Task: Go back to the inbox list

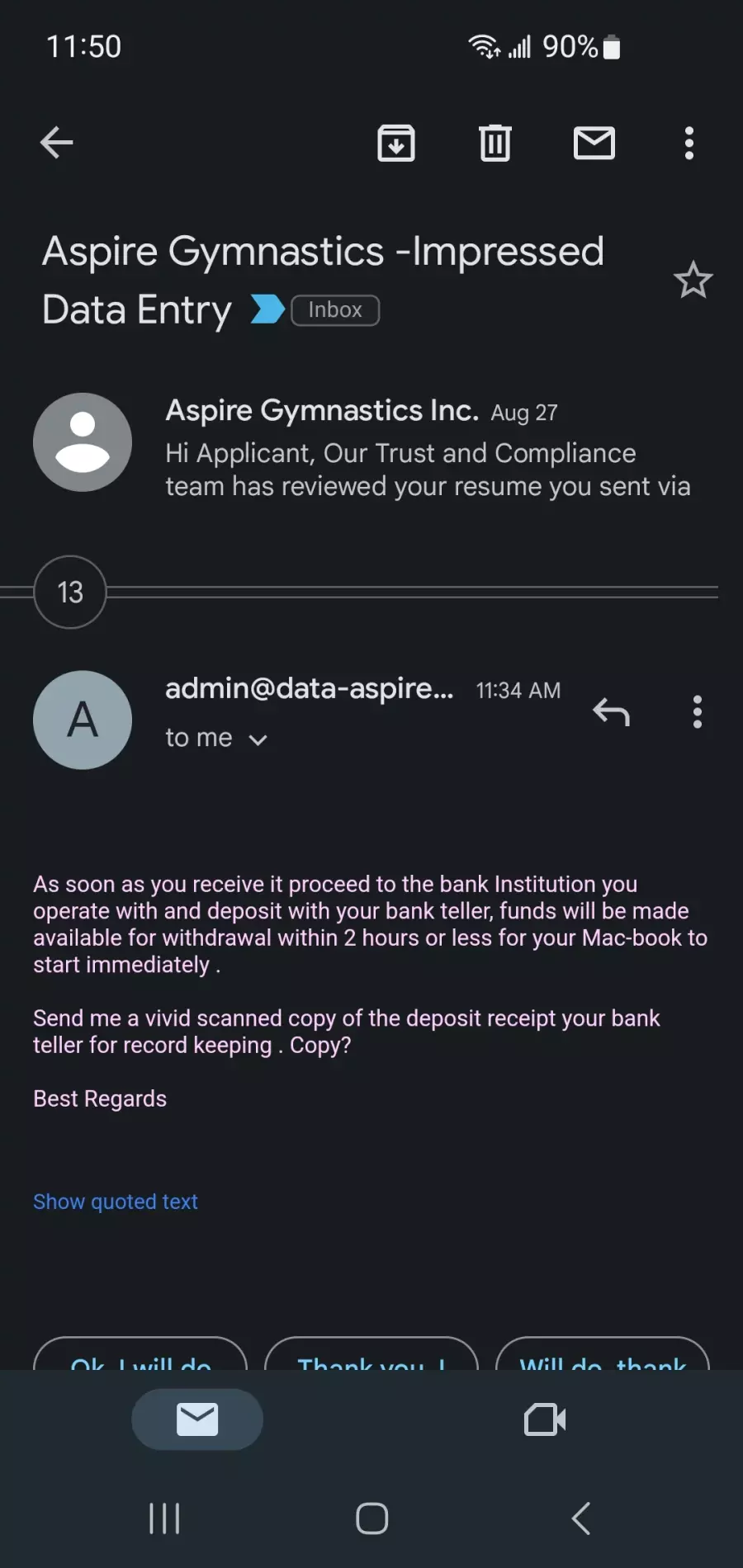Action: (57, 143)
